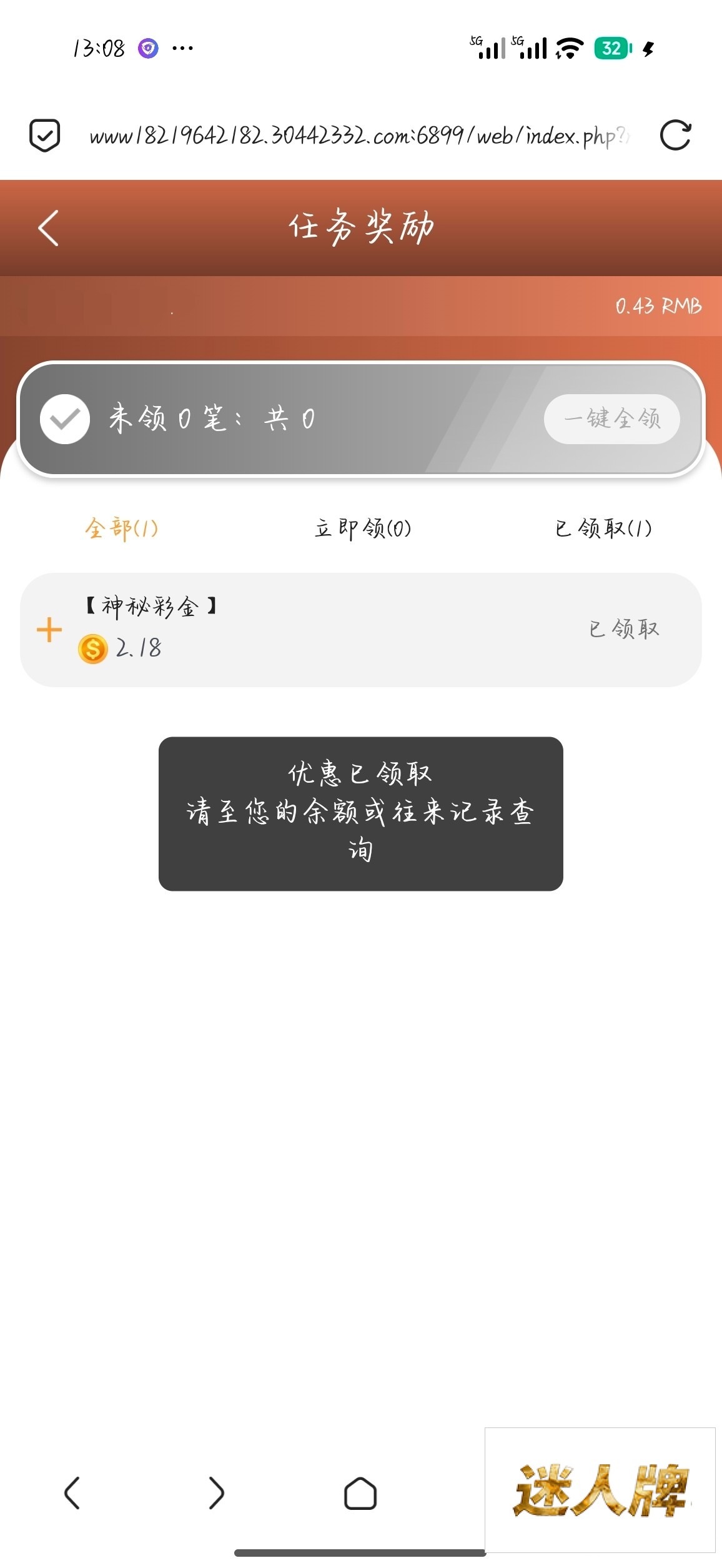
Task: Reload the page with the refresh icon
Action: (x=675, y=135)
